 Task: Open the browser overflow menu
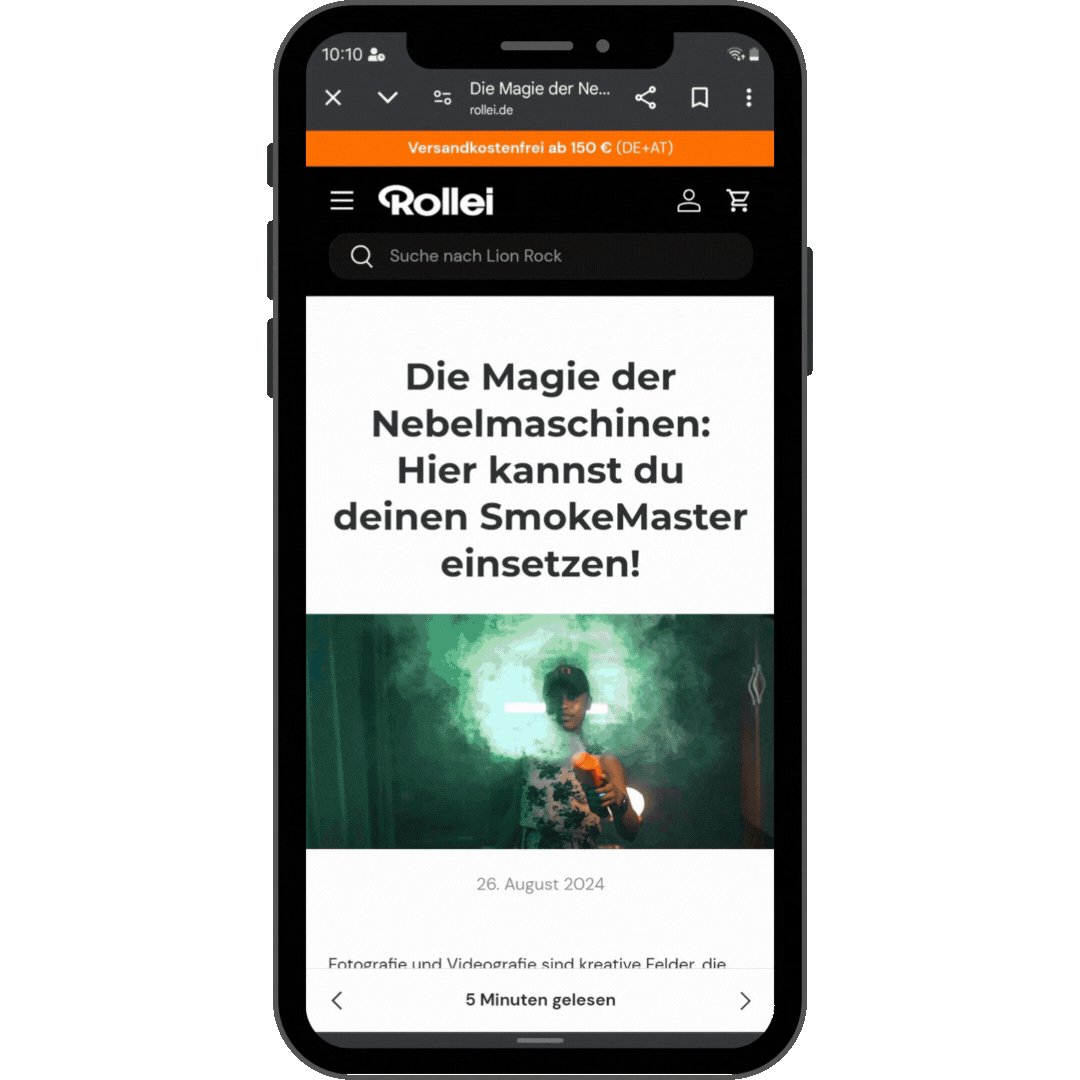(x=749, y=97)
